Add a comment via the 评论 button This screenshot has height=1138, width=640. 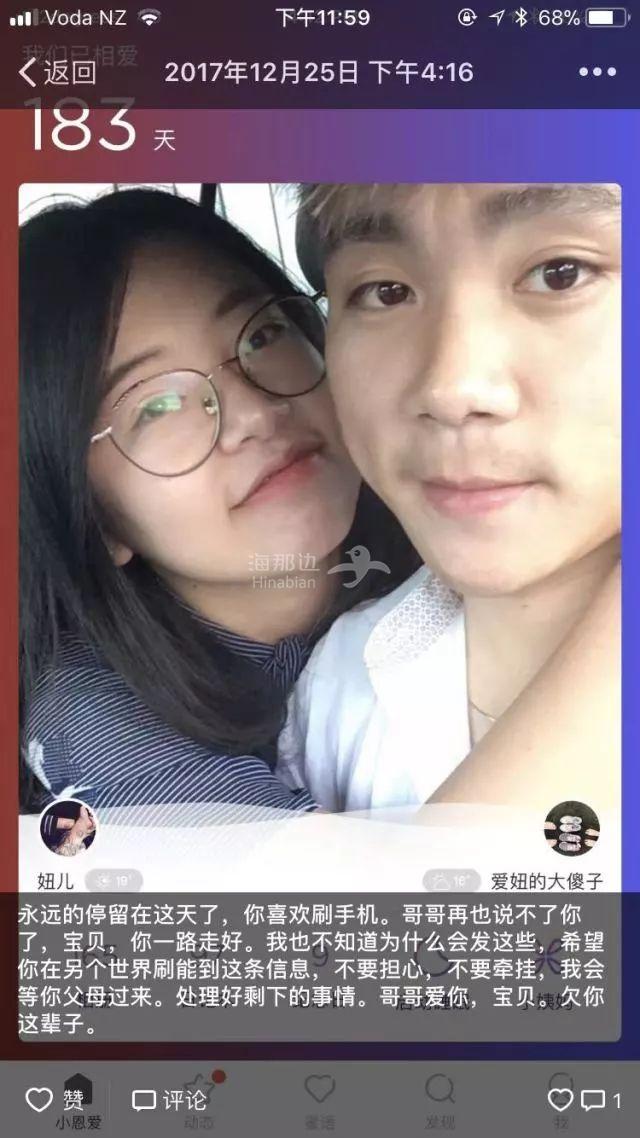(x=170, y=1100)
